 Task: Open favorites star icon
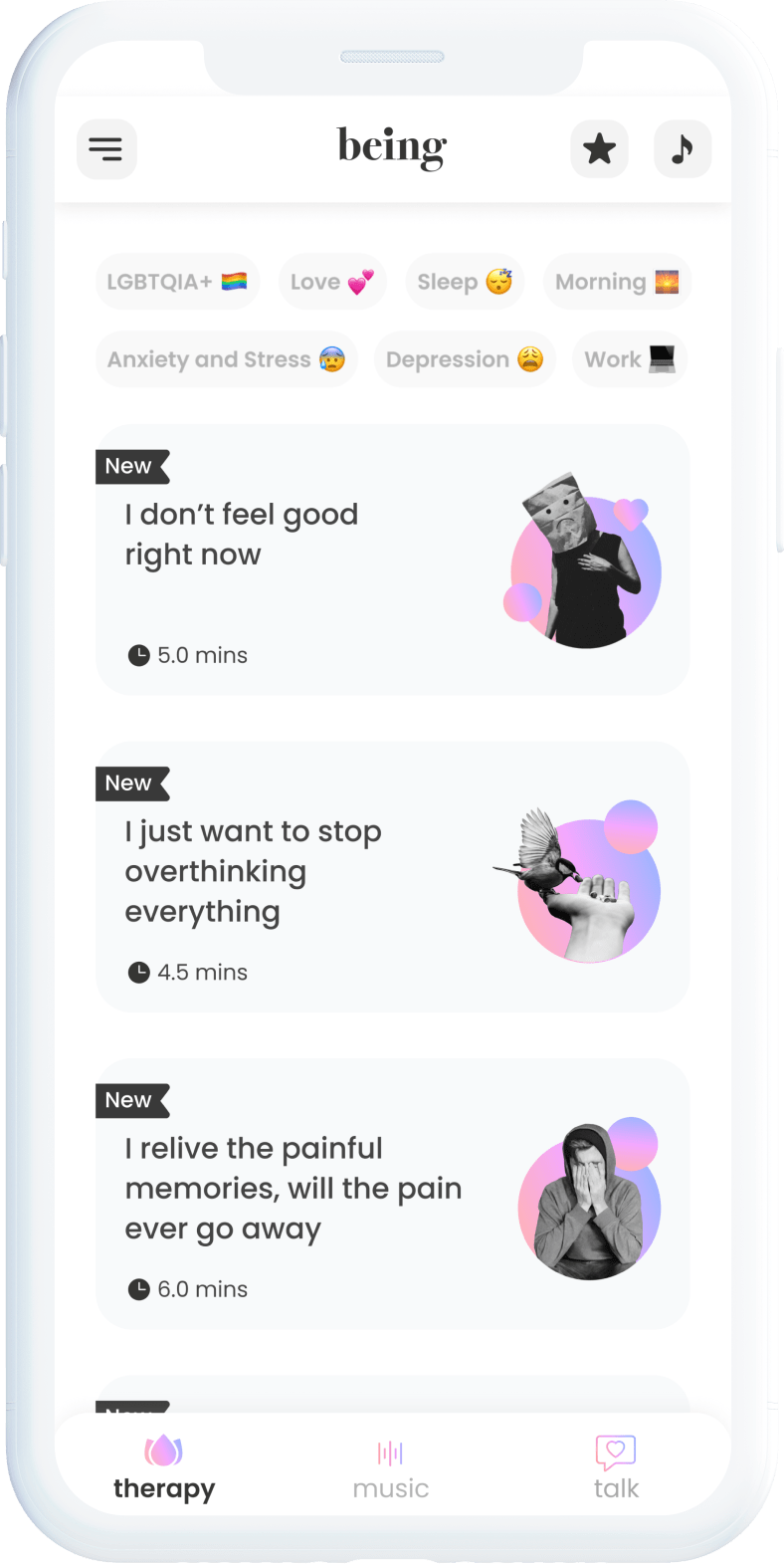click(599, 149)
